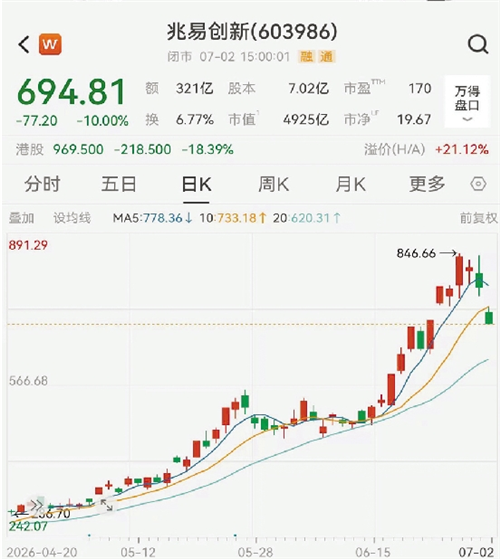Open 设均线 moving average settings
The height and width of the screenshot is (559, 500).
[x=72, y=218]
